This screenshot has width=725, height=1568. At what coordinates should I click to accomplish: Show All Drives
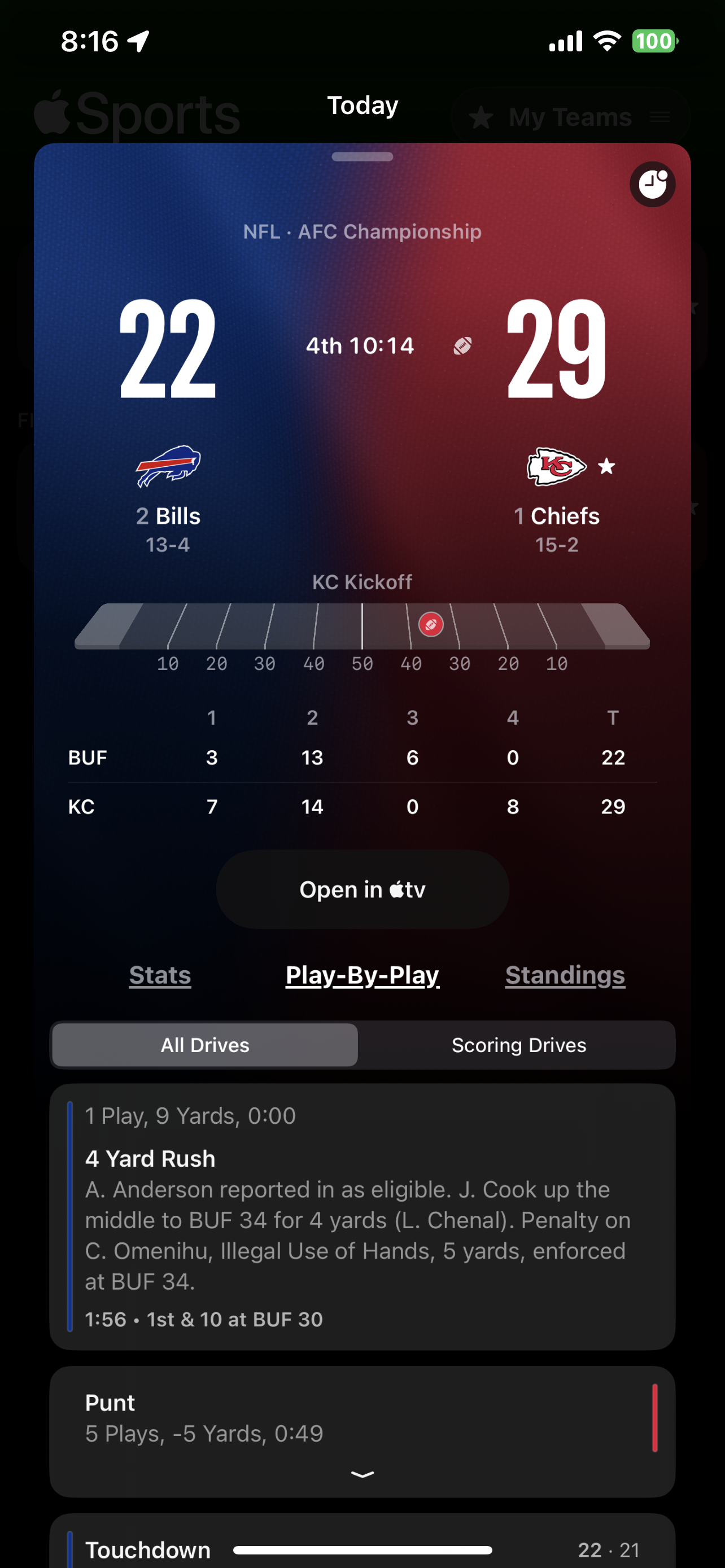(205, 1045)
